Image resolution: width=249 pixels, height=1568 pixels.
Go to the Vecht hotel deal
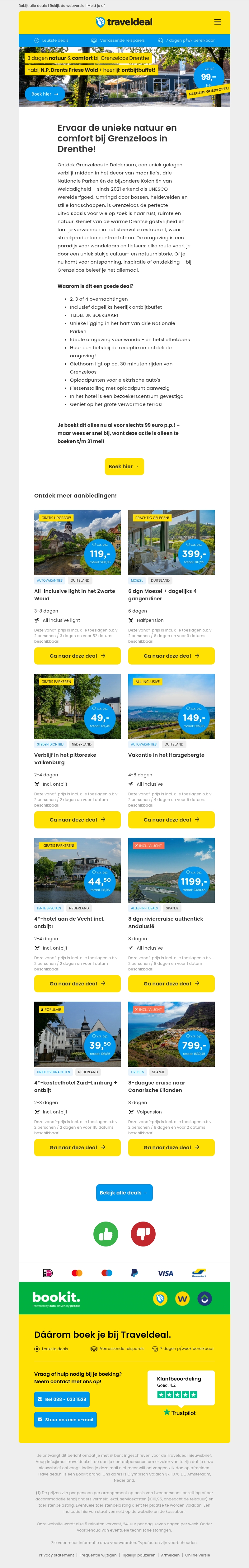[x=77, y=983]
